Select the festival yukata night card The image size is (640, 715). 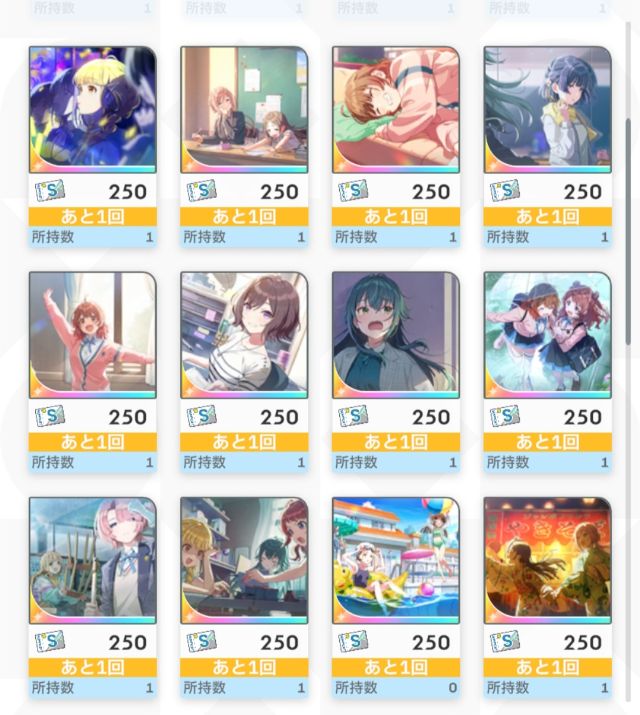547,560
